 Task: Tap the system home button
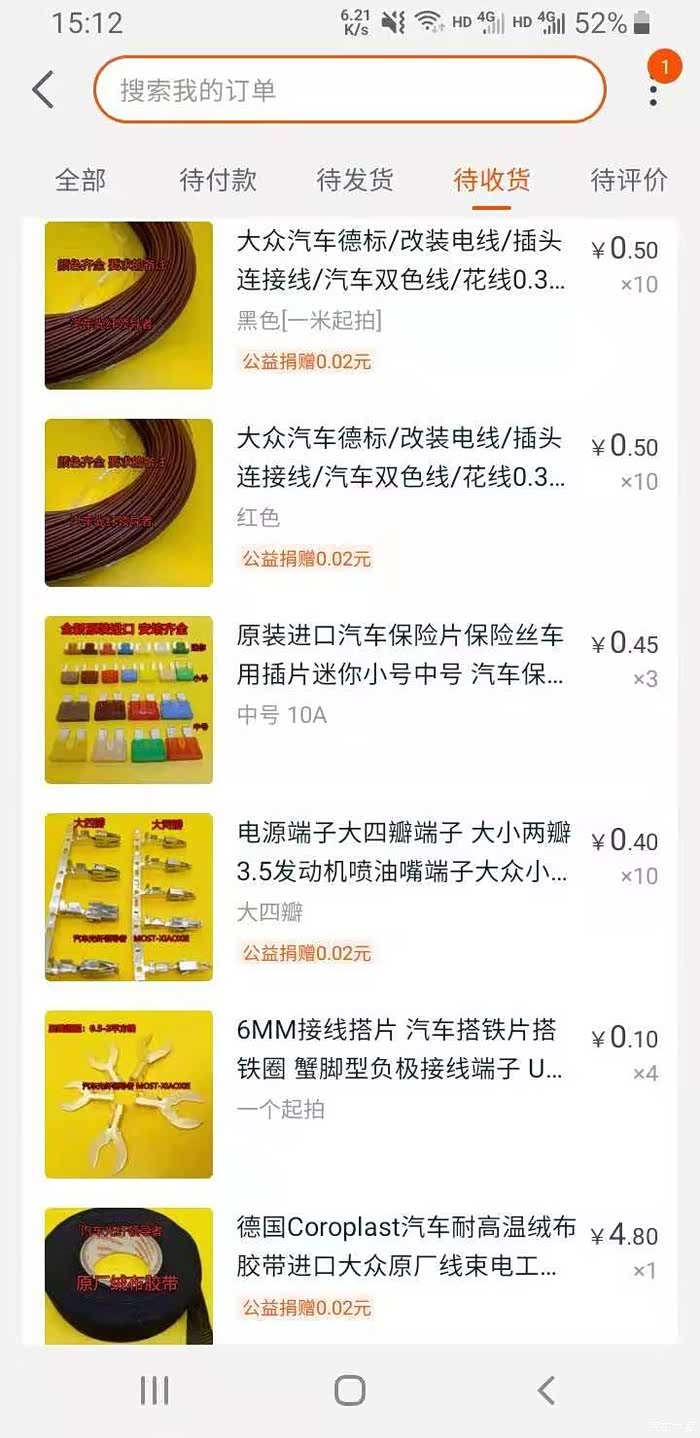pos(350,1390)
